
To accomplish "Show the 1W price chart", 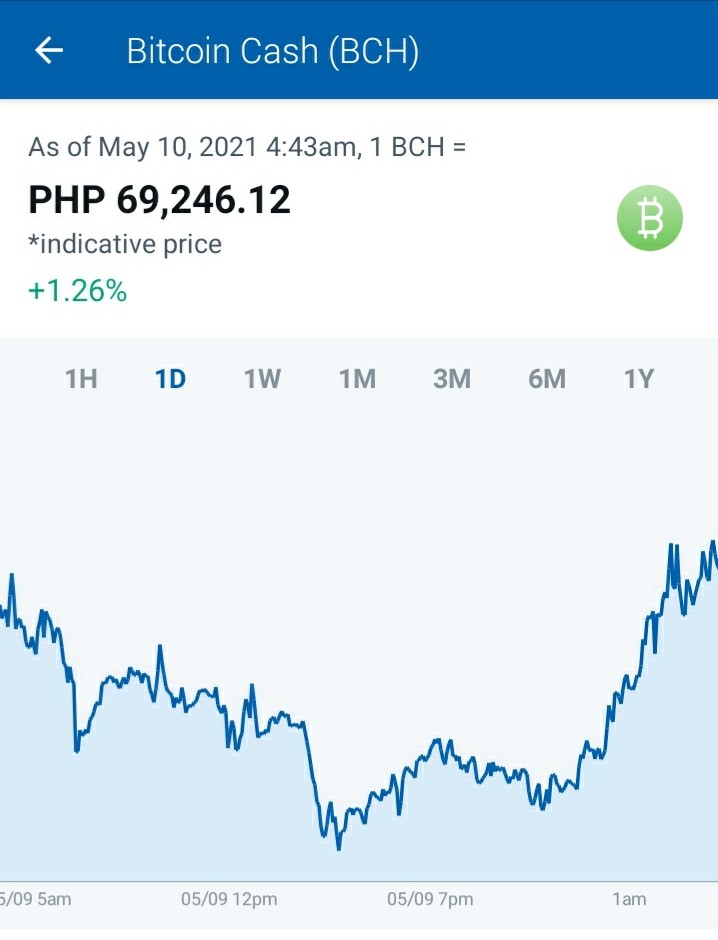I will pyautogui.click(x=263, y=379).
